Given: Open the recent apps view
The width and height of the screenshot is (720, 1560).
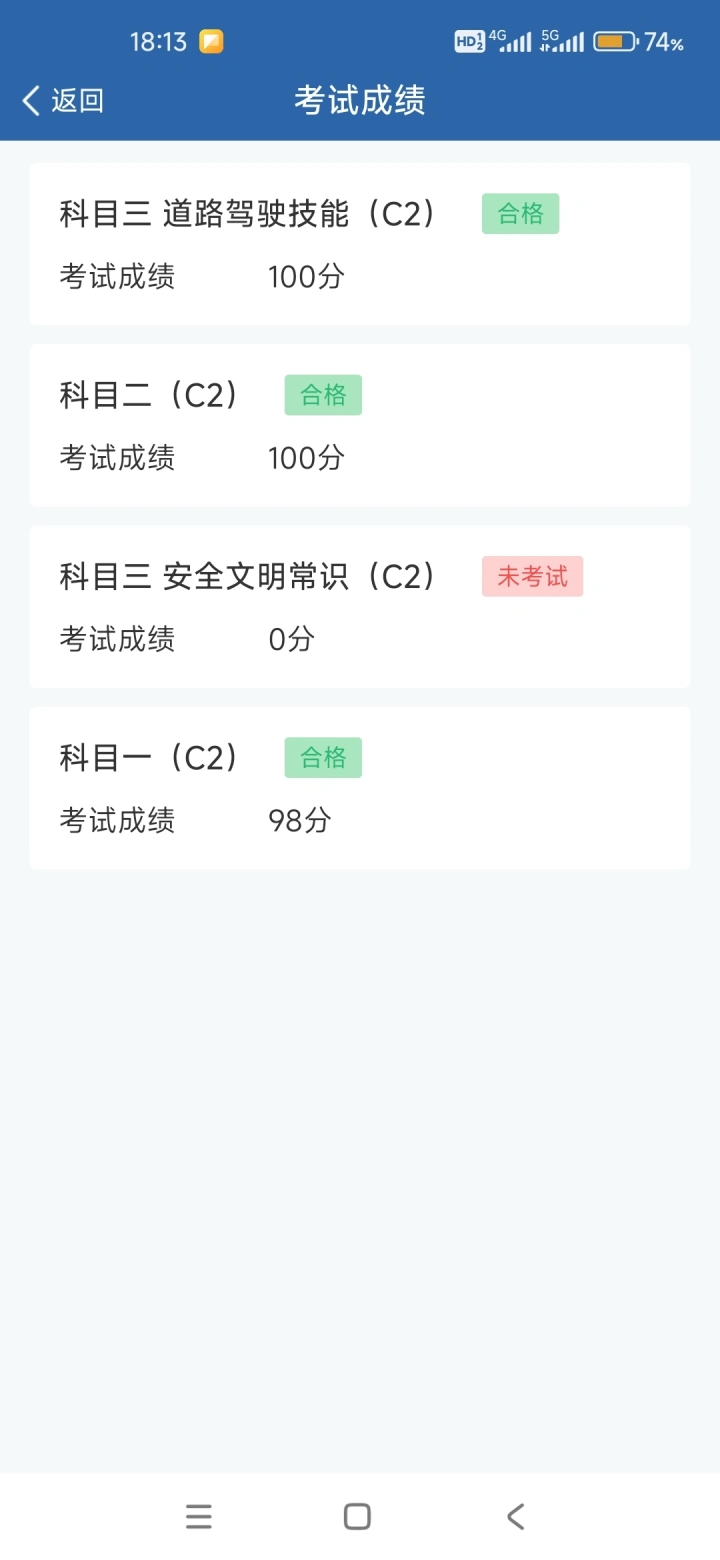Looking at the screenshot, I should 199,1516.
